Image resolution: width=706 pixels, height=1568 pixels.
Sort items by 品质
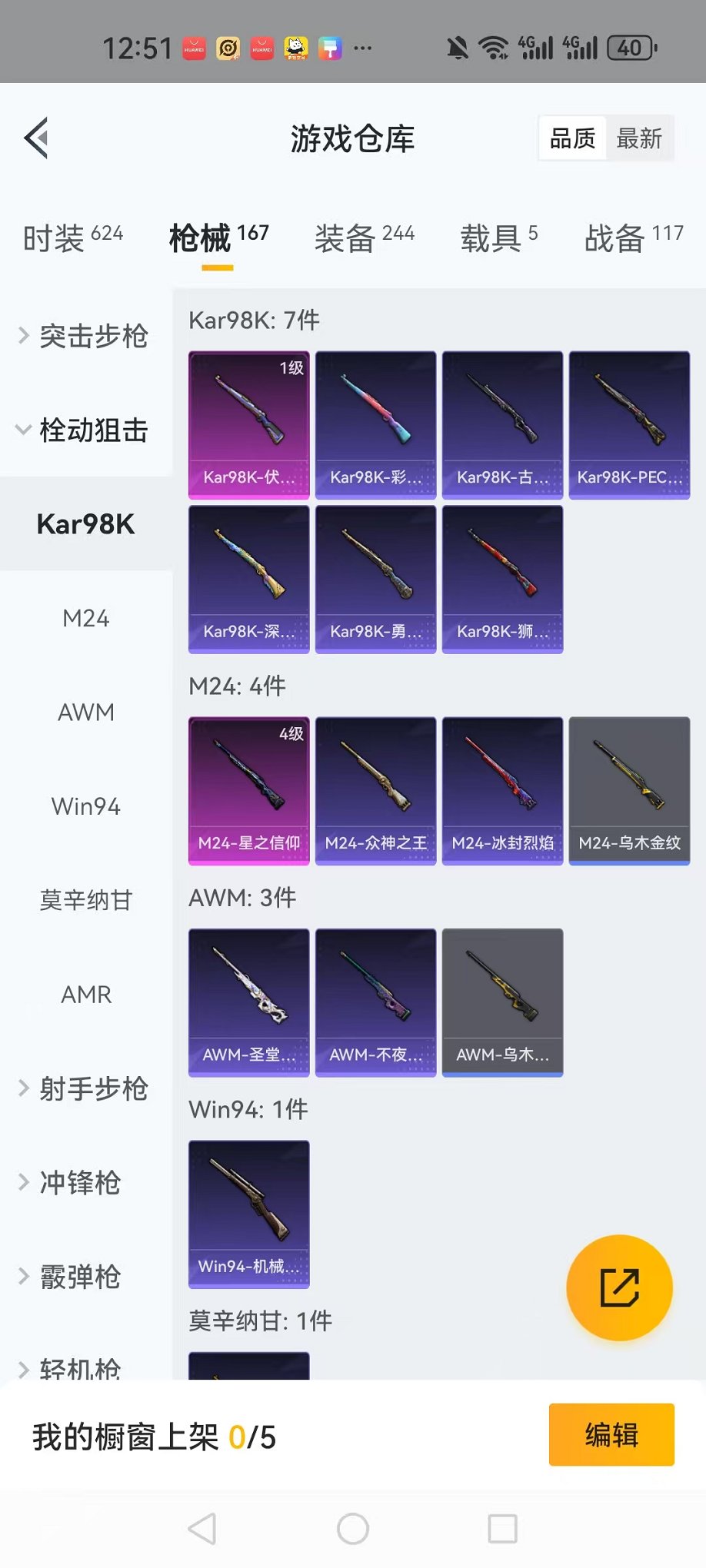(x=573, y=139)
